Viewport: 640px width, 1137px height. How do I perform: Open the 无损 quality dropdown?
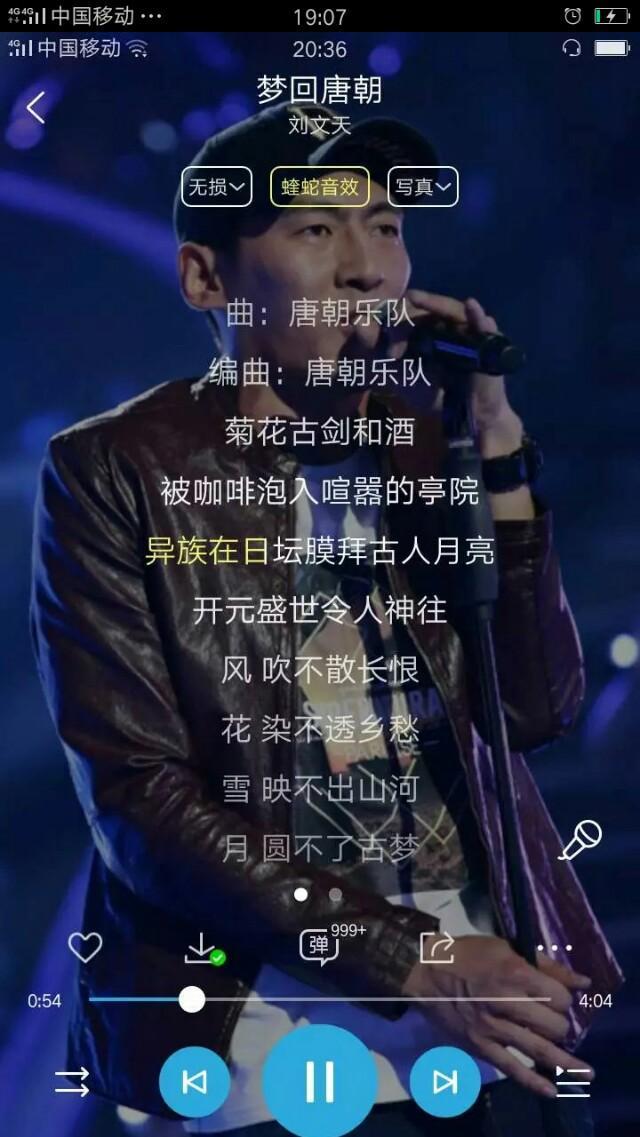(x=216, y=187)
